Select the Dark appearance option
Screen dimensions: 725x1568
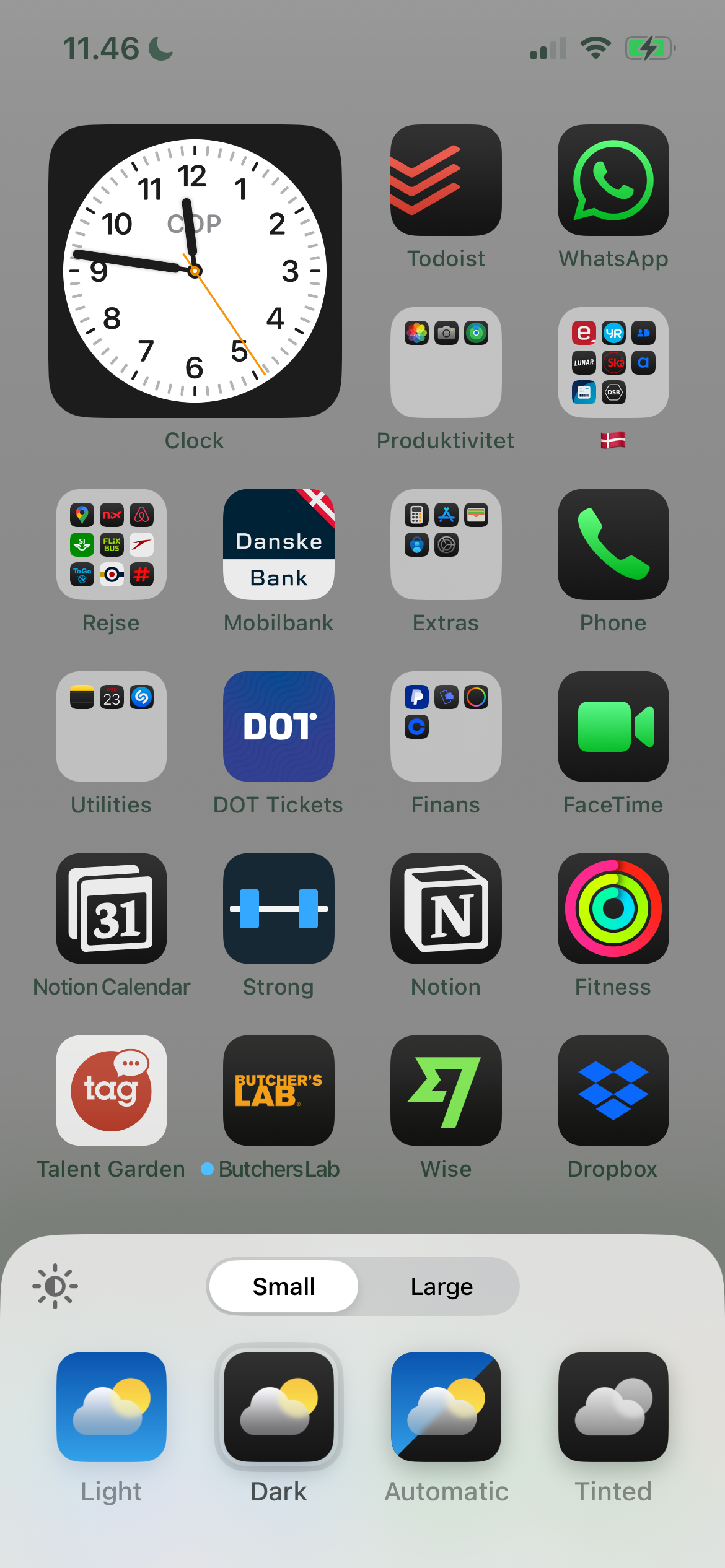click(278, 1406)
